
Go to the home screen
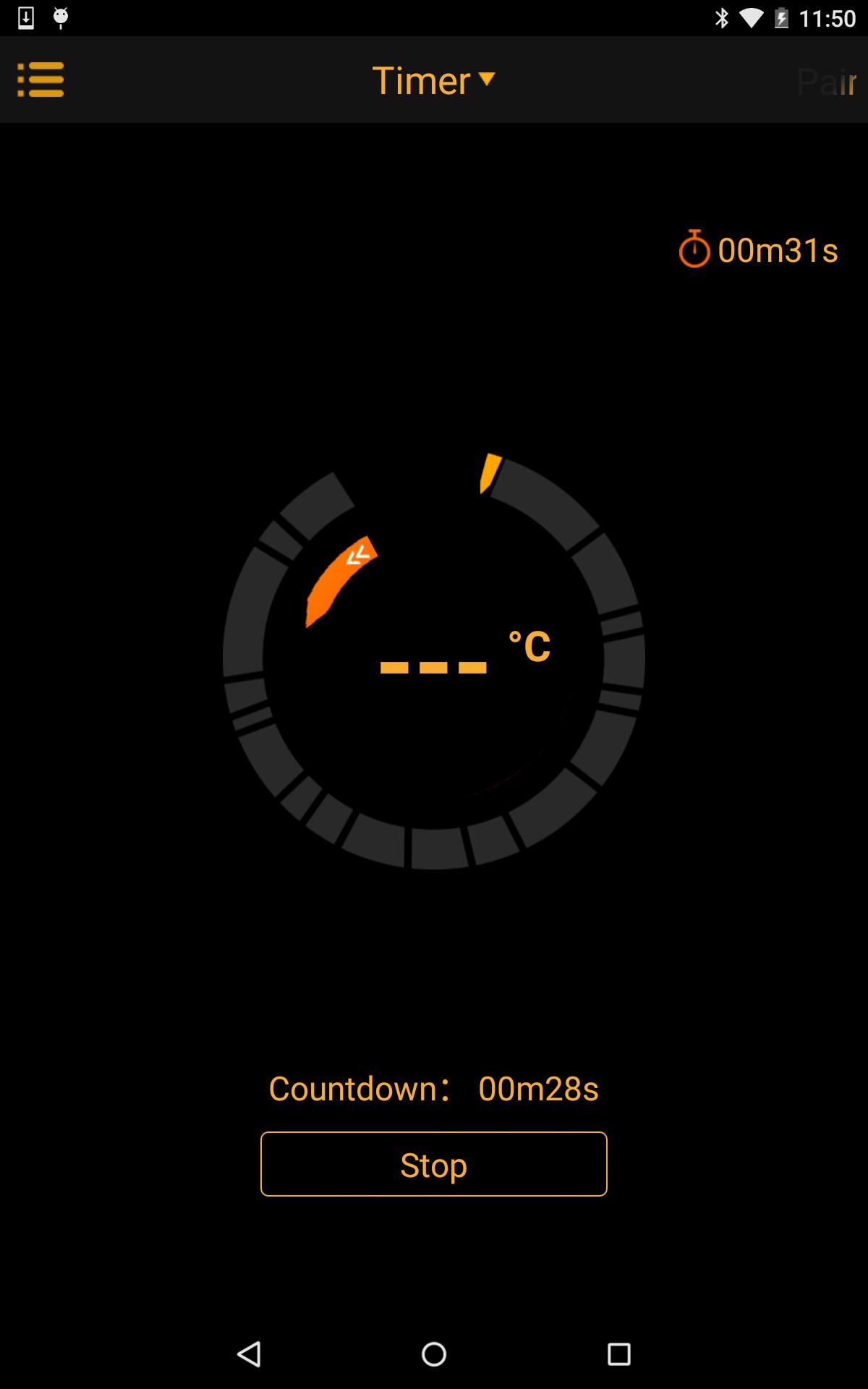[x=434, y=1354]
